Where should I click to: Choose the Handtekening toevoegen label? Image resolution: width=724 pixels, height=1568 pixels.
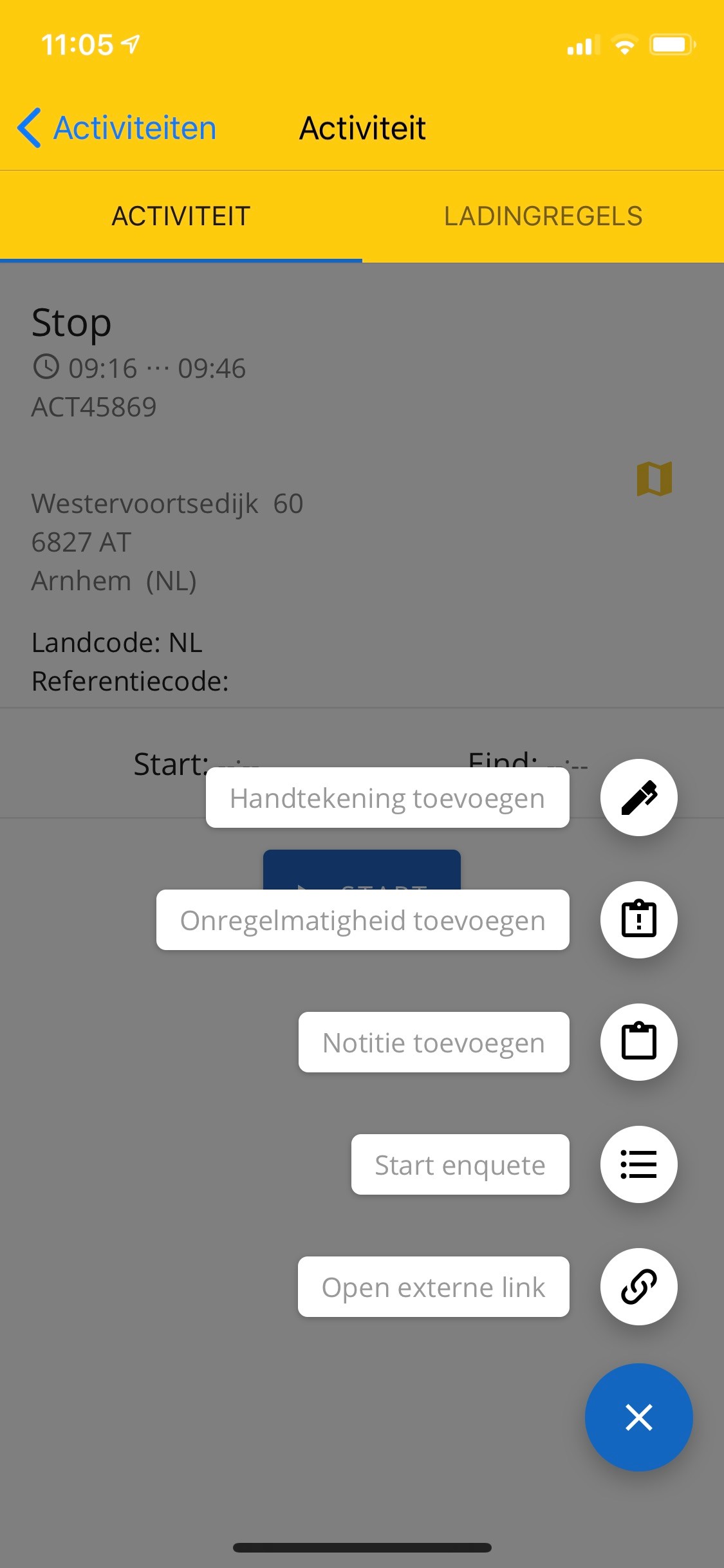(387, 798)
